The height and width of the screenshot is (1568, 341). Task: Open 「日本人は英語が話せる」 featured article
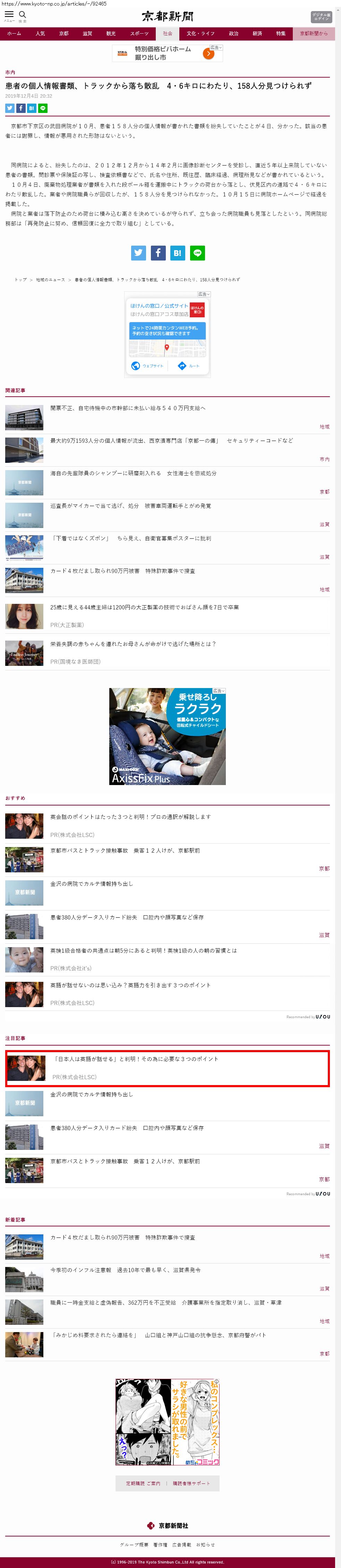coord(135,1058)
